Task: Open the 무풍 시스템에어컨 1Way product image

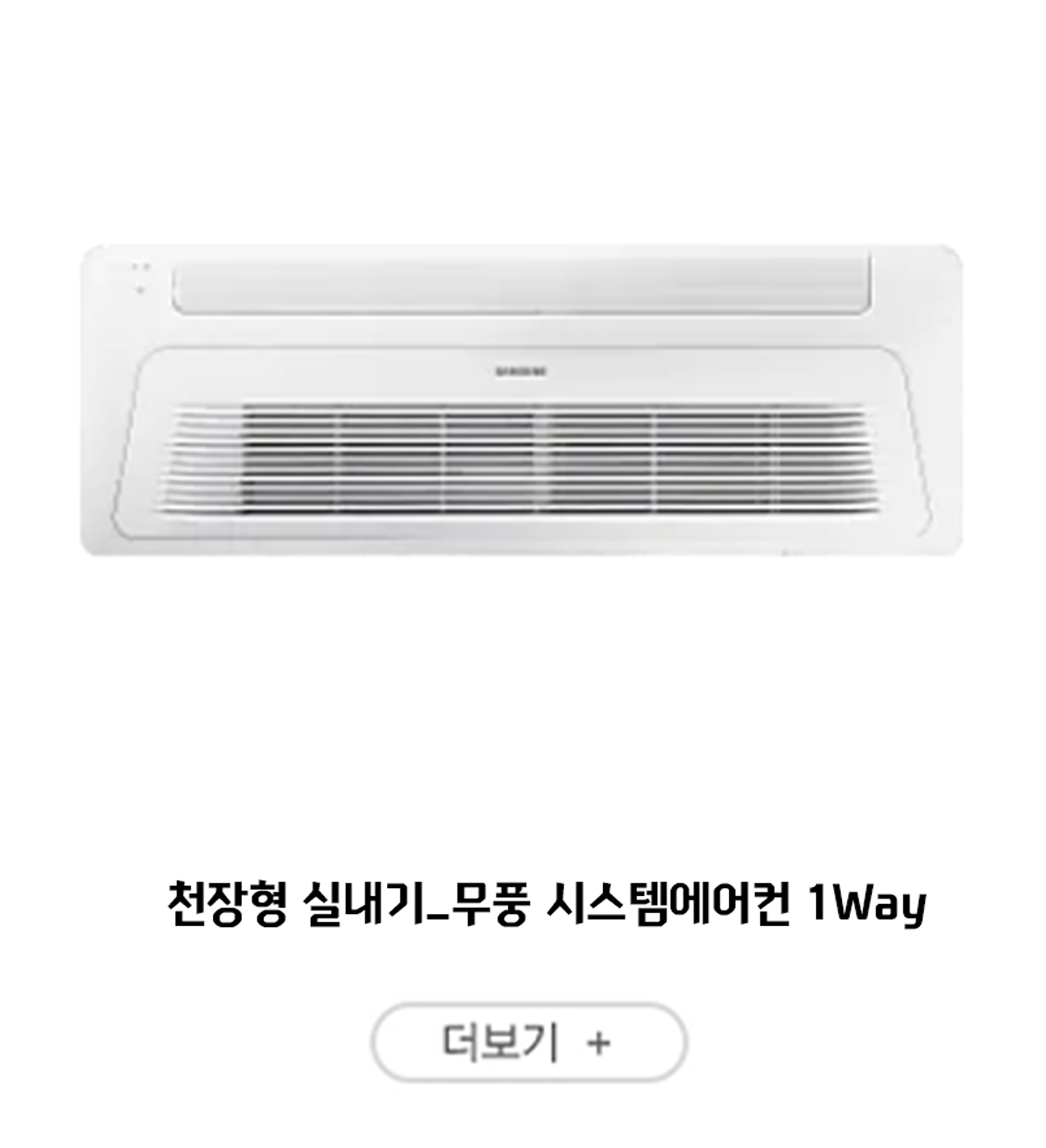Action: coord(522,400)
